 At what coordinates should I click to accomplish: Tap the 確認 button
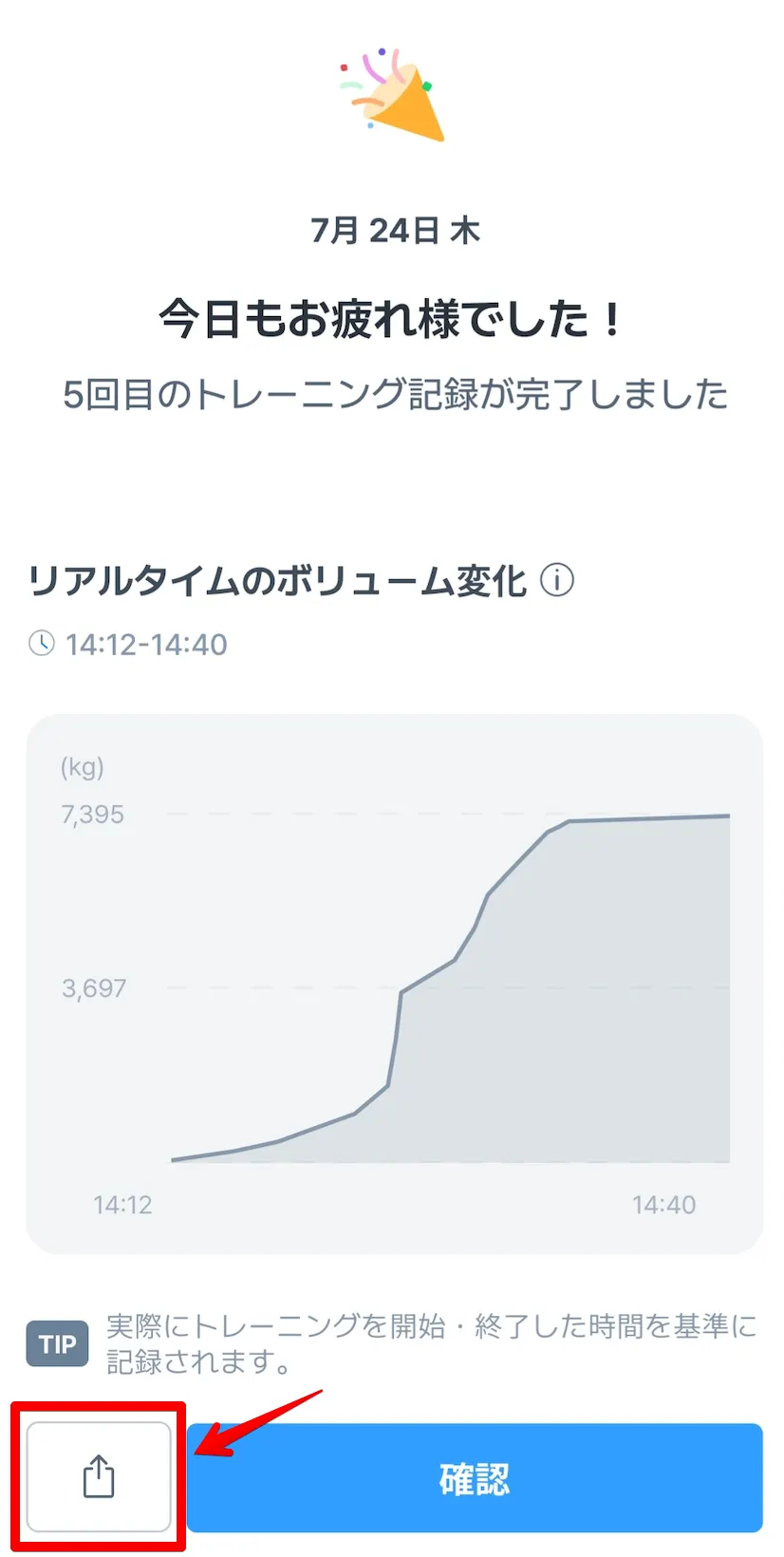click(x=475, y=1477)
